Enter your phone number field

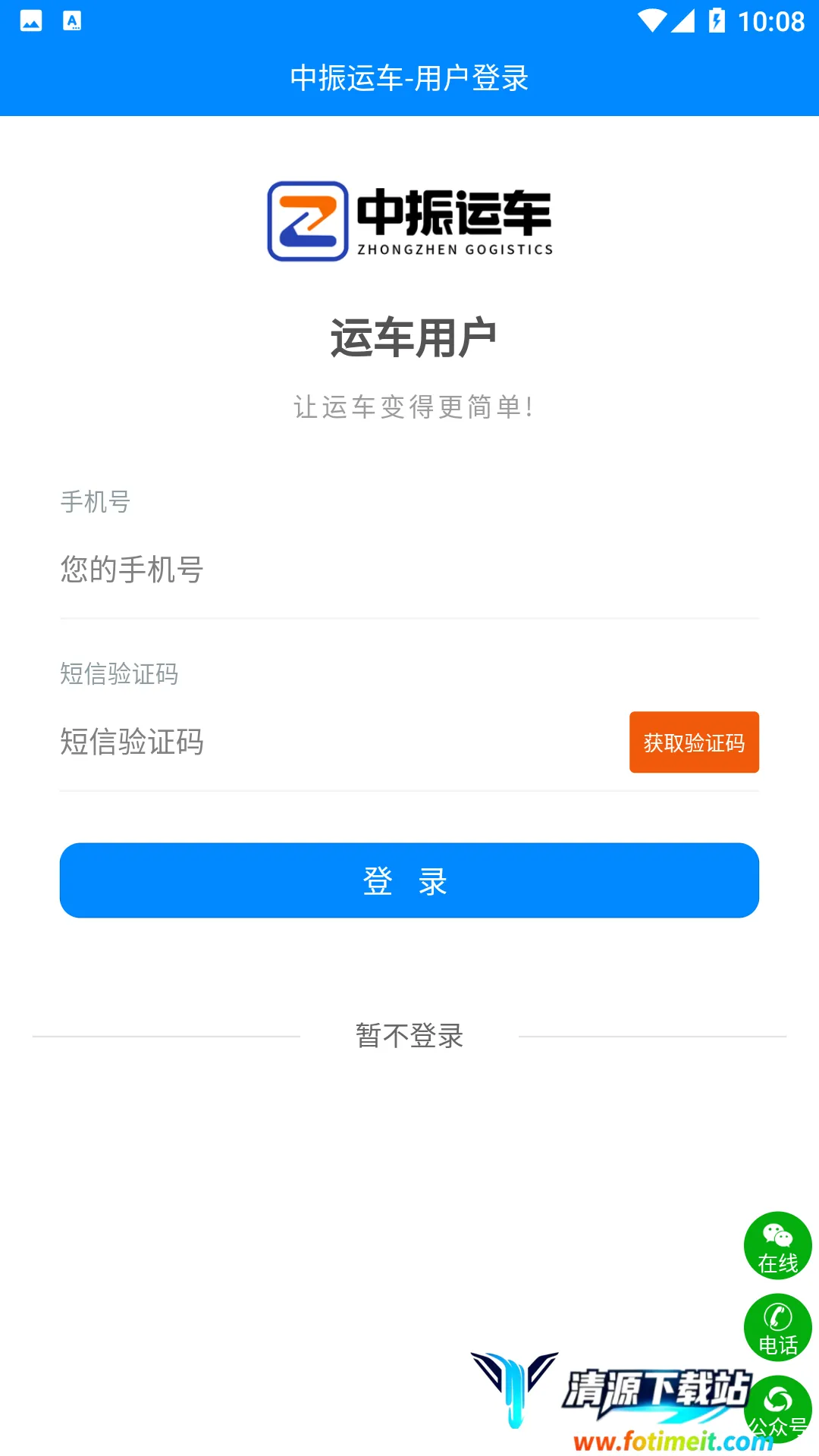(x=409, y=570)
